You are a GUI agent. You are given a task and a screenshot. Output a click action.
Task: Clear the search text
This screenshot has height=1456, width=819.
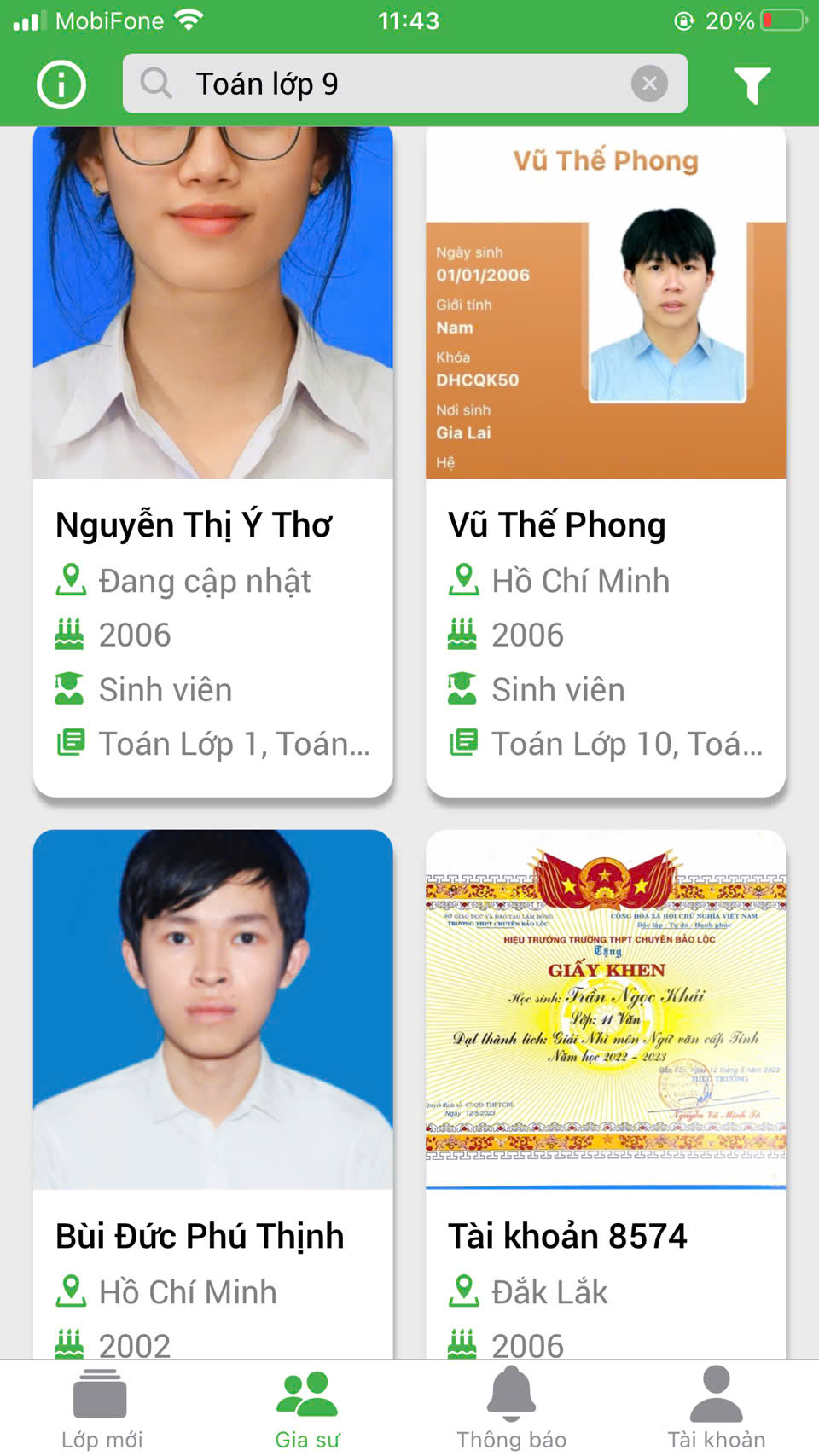(649, 84)
